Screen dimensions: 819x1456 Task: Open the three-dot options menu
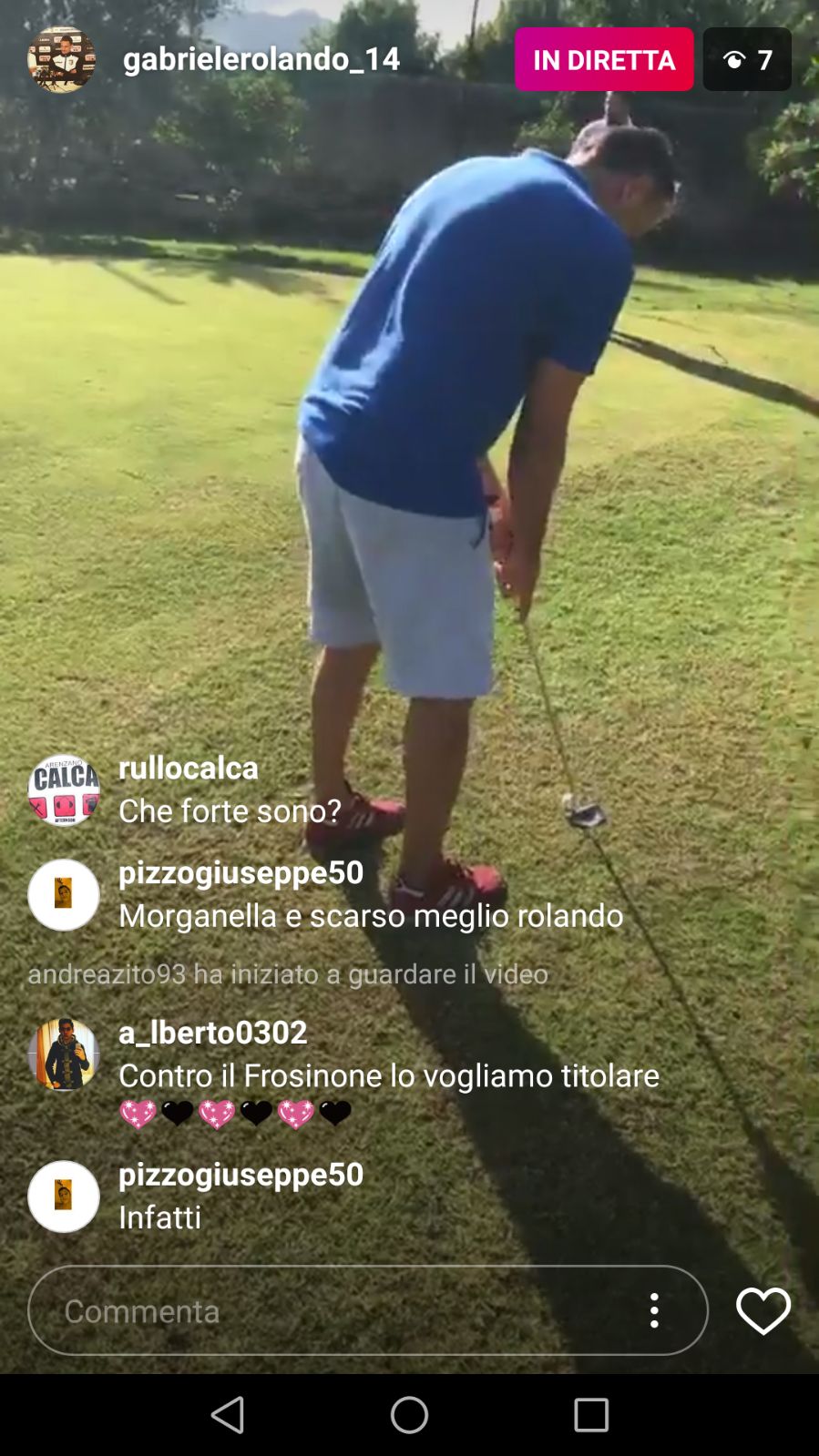[x=654, y=1310]
